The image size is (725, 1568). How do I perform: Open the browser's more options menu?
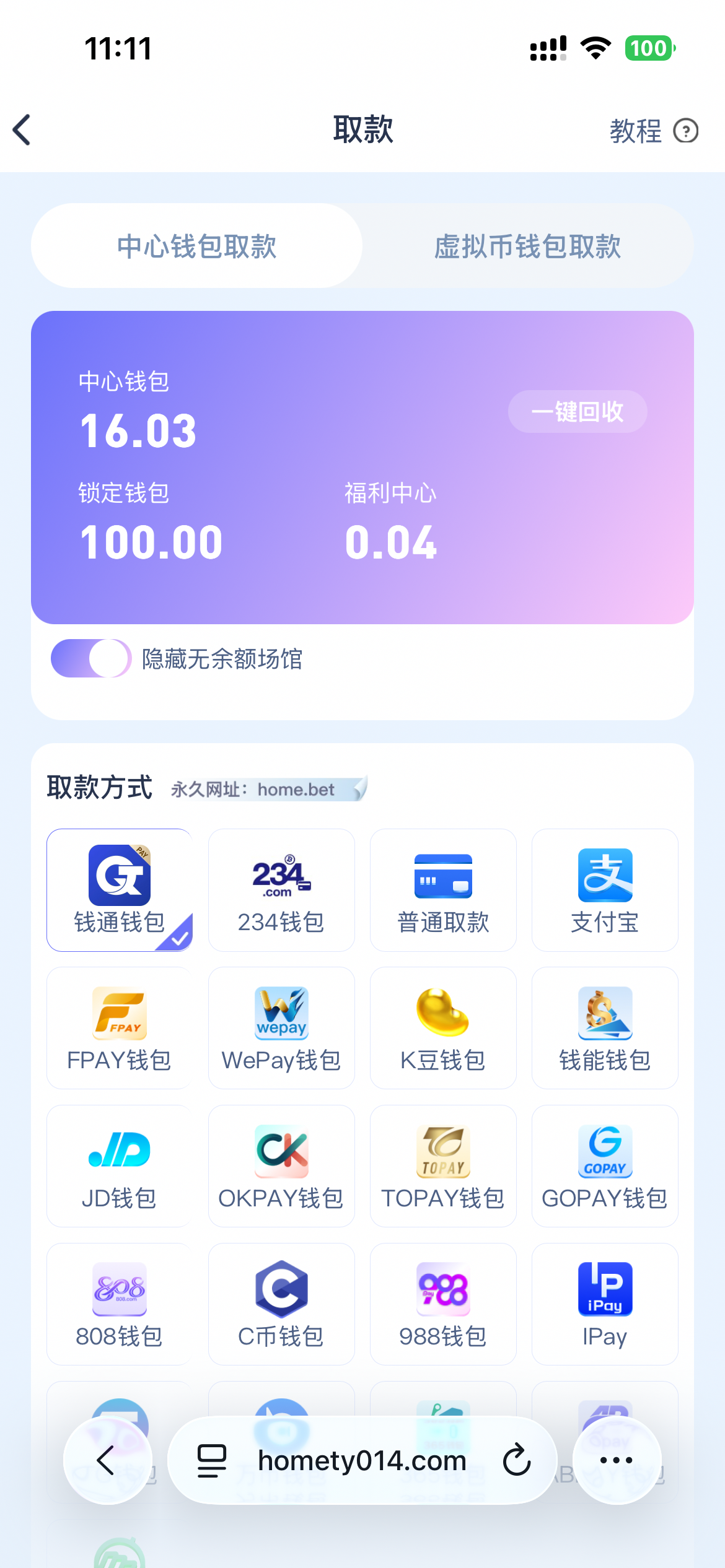click(x=617, y=1460)
